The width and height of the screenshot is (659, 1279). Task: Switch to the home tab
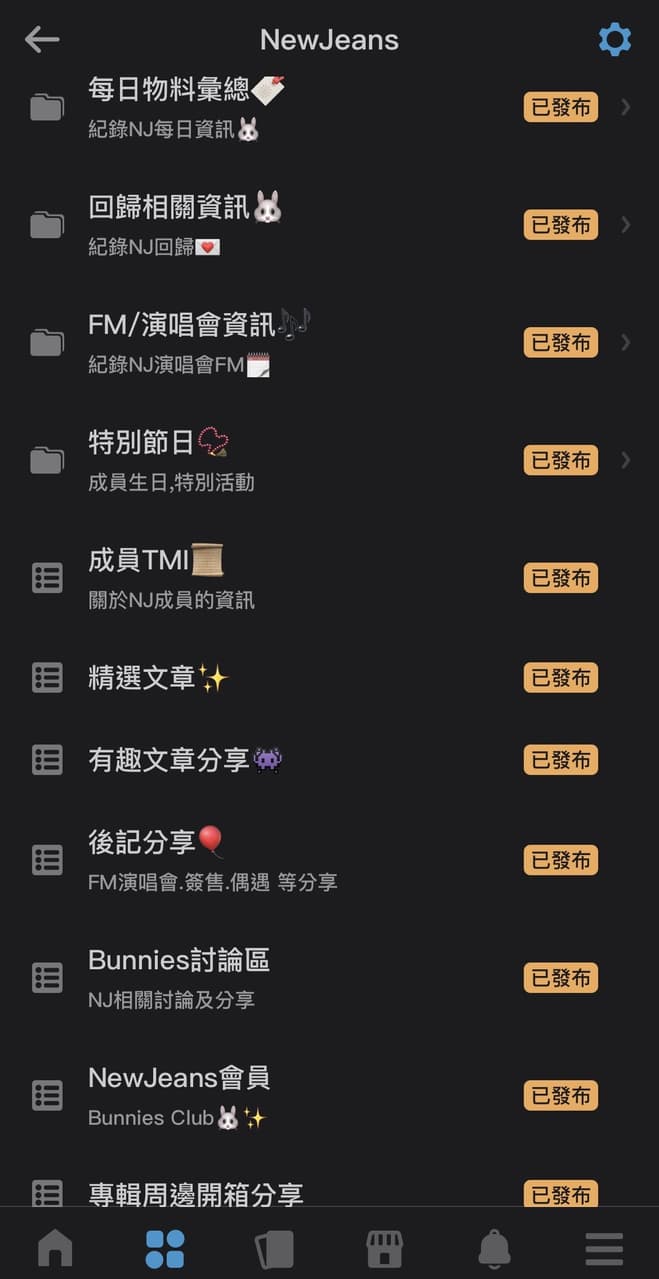point(55,1248)
